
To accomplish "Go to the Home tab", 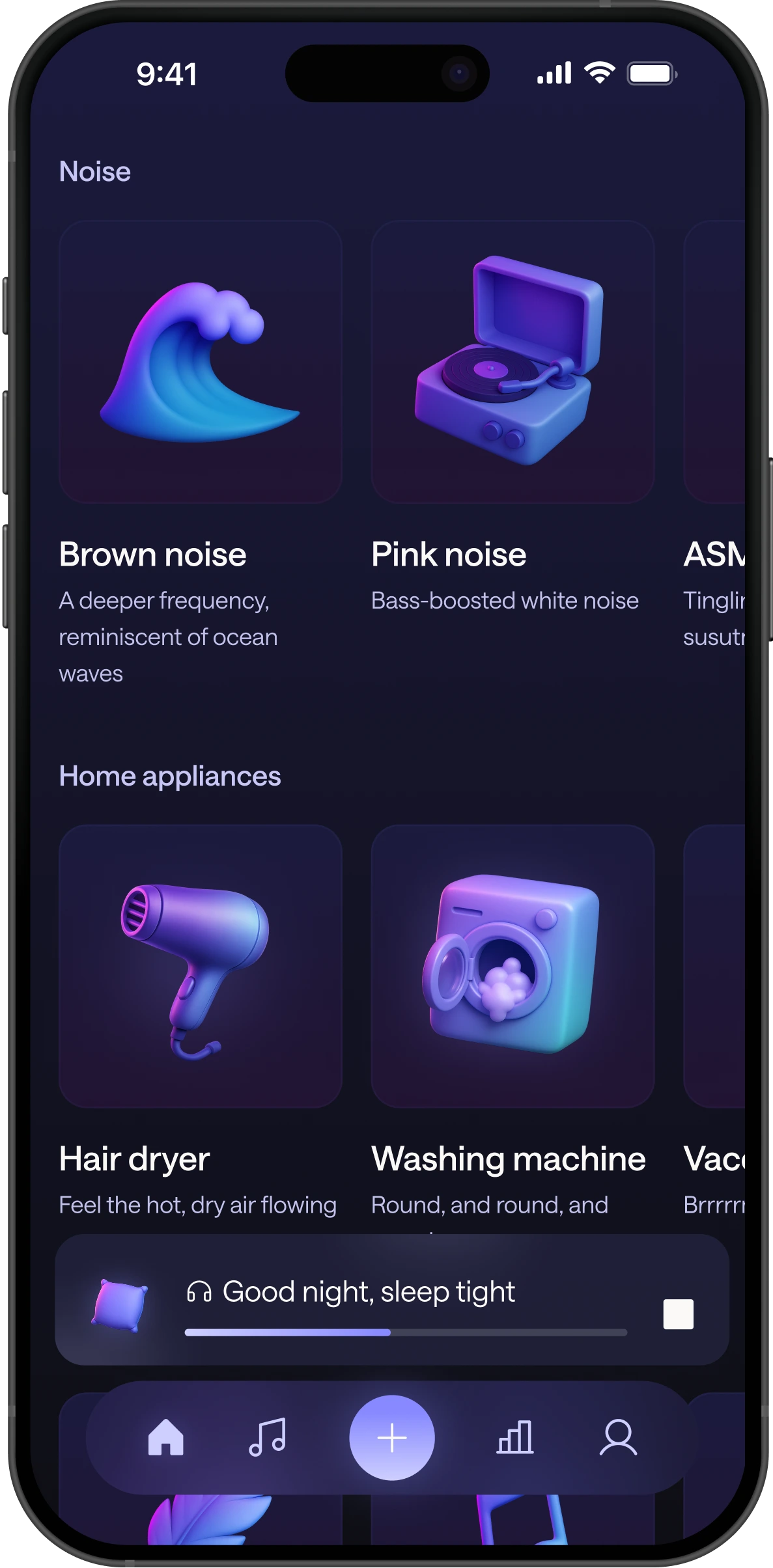I will [x=166, y=1437].
